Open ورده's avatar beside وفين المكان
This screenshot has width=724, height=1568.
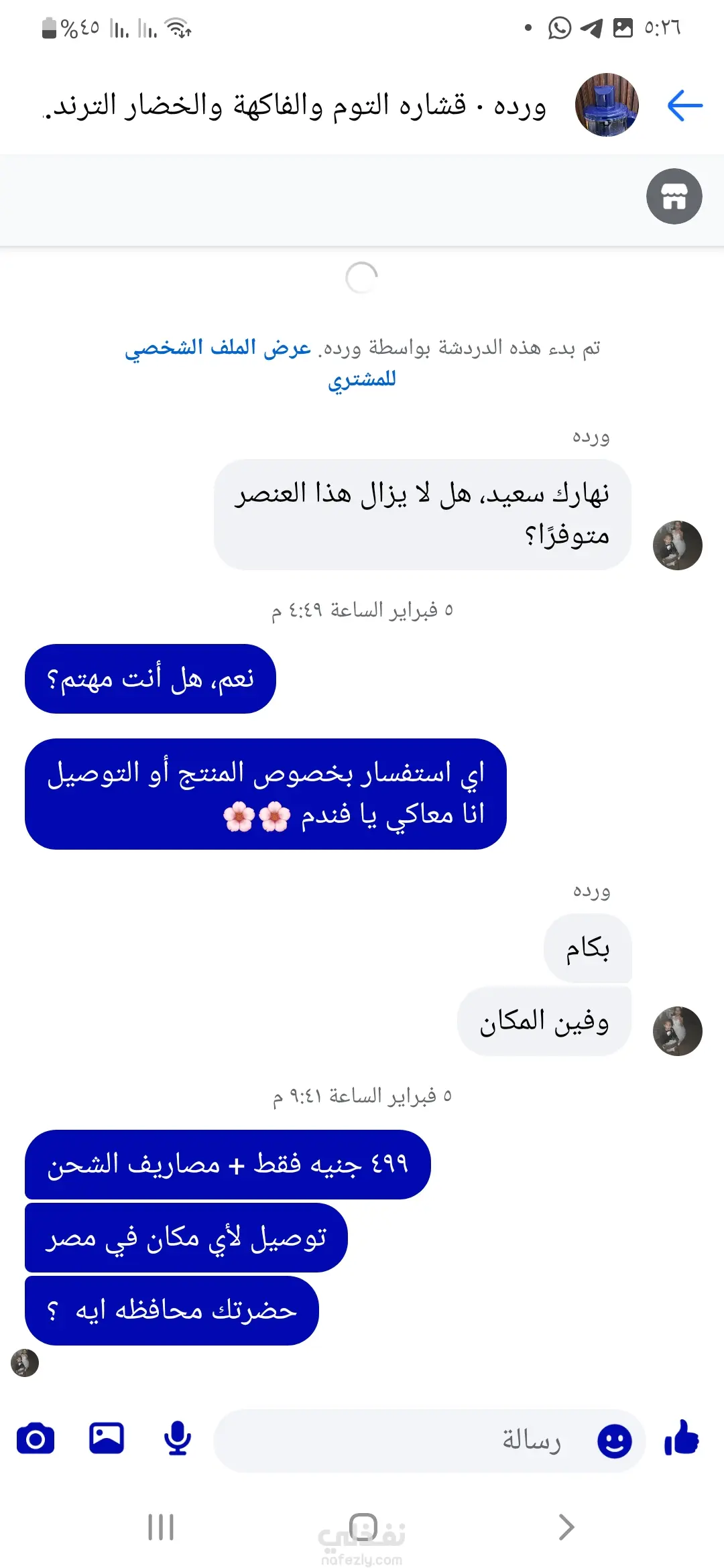(677, 1031)
